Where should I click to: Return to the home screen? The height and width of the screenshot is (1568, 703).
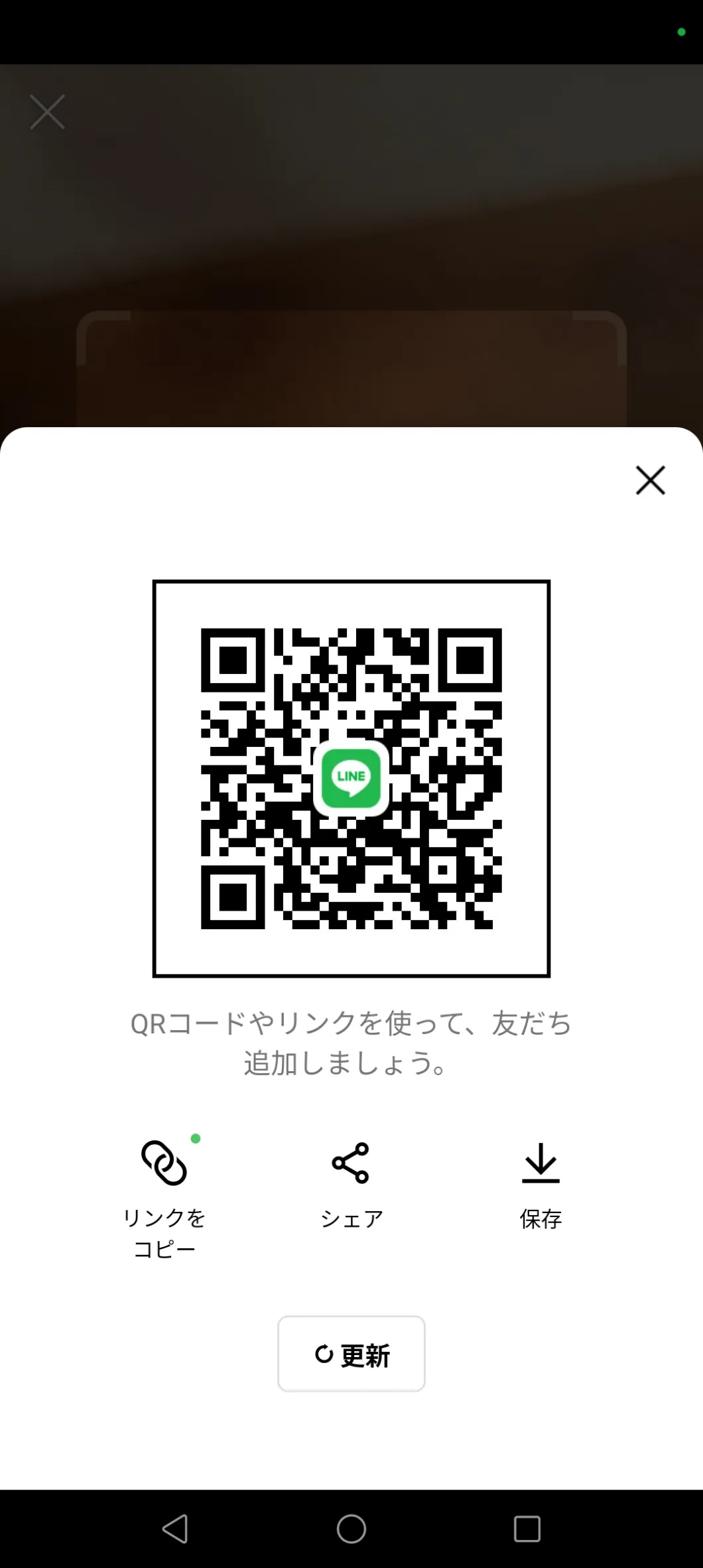pos(351,1528)
